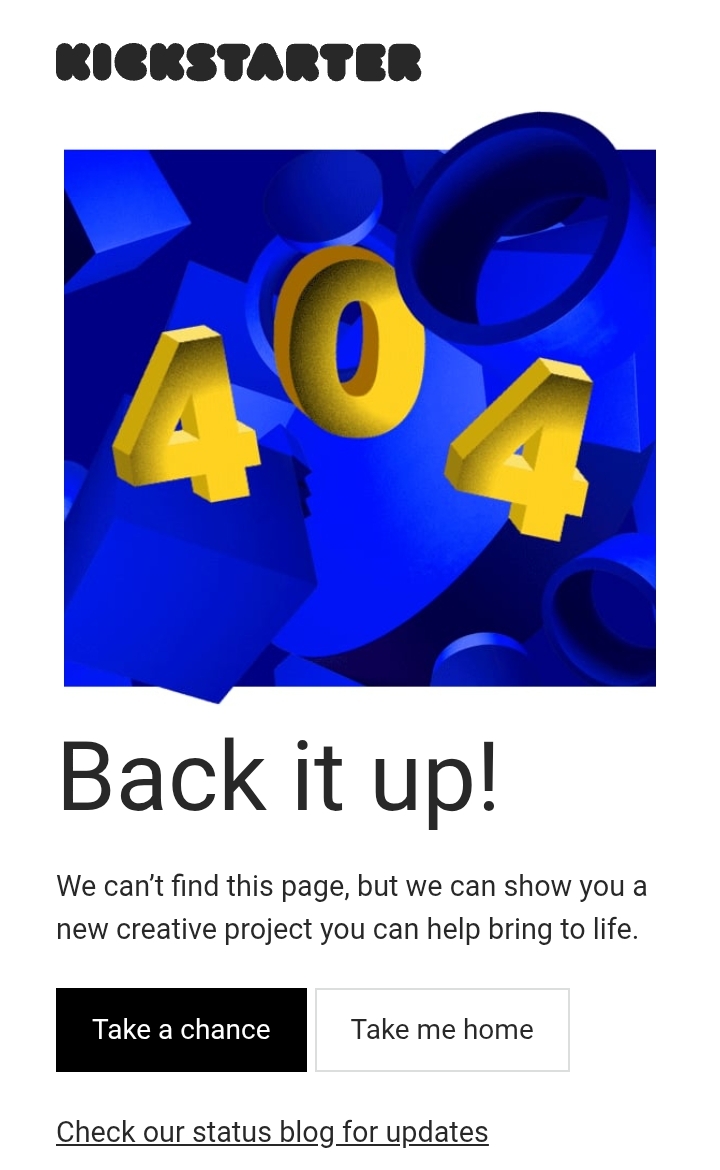Tap the Kickstarter logo in the header
720x1170 pixels.
coord(238,62)
